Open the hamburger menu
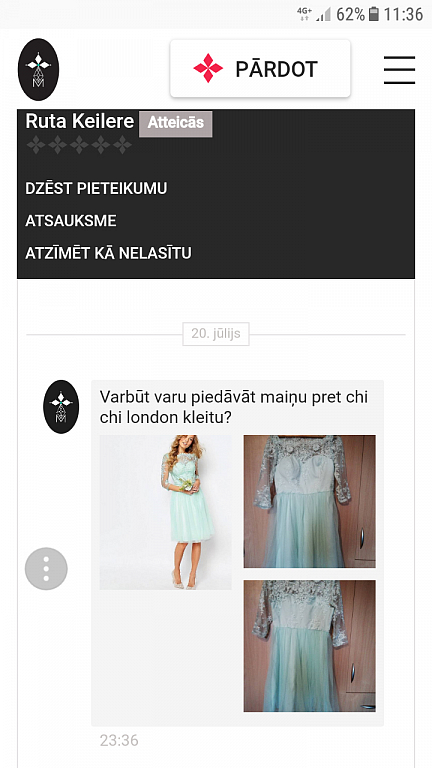This screenshot has width=432, height=768. [x=399, y=70]
